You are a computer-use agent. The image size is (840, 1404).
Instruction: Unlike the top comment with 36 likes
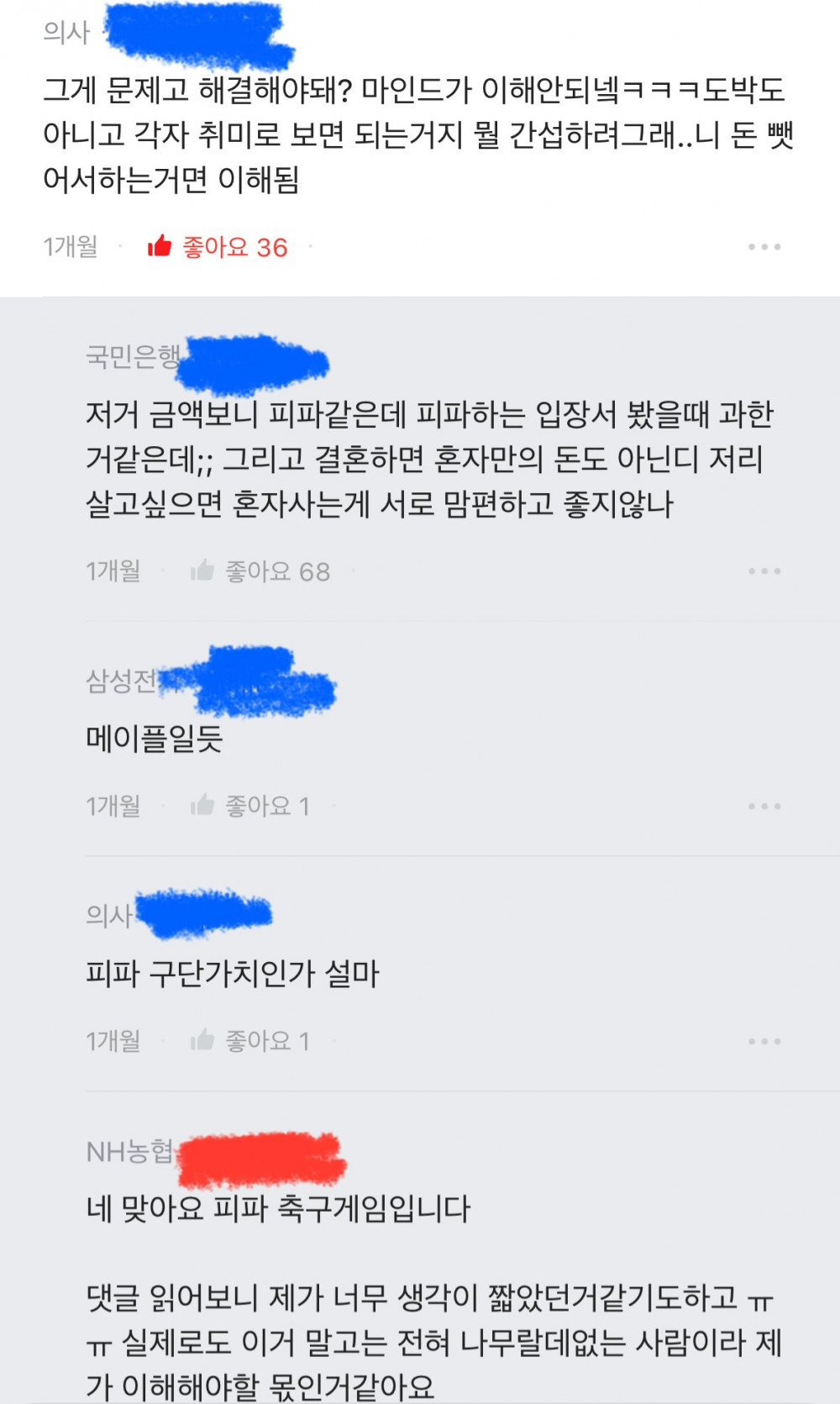point(160,246)
